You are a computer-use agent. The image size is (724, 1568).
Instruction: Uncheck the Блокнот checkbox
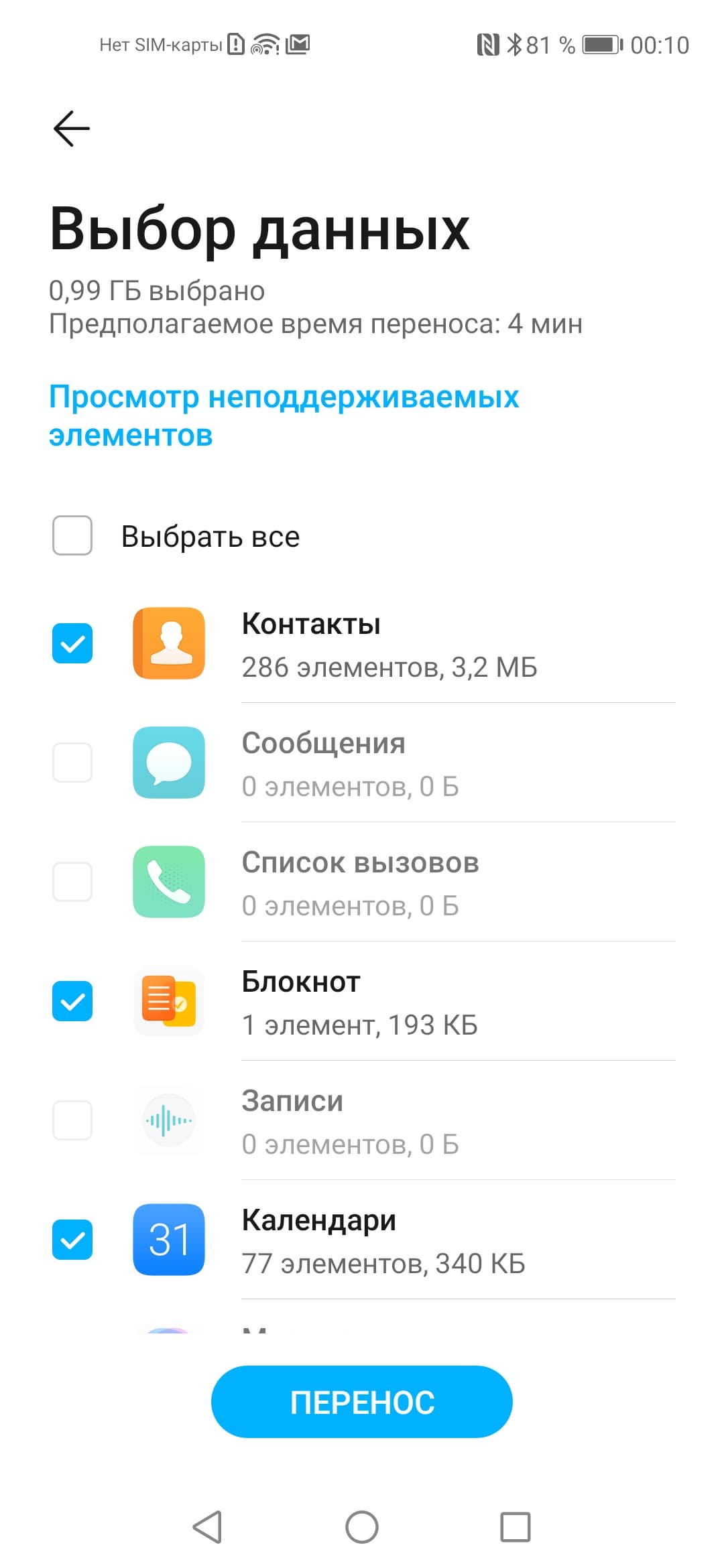click(x=72, y=1001)
